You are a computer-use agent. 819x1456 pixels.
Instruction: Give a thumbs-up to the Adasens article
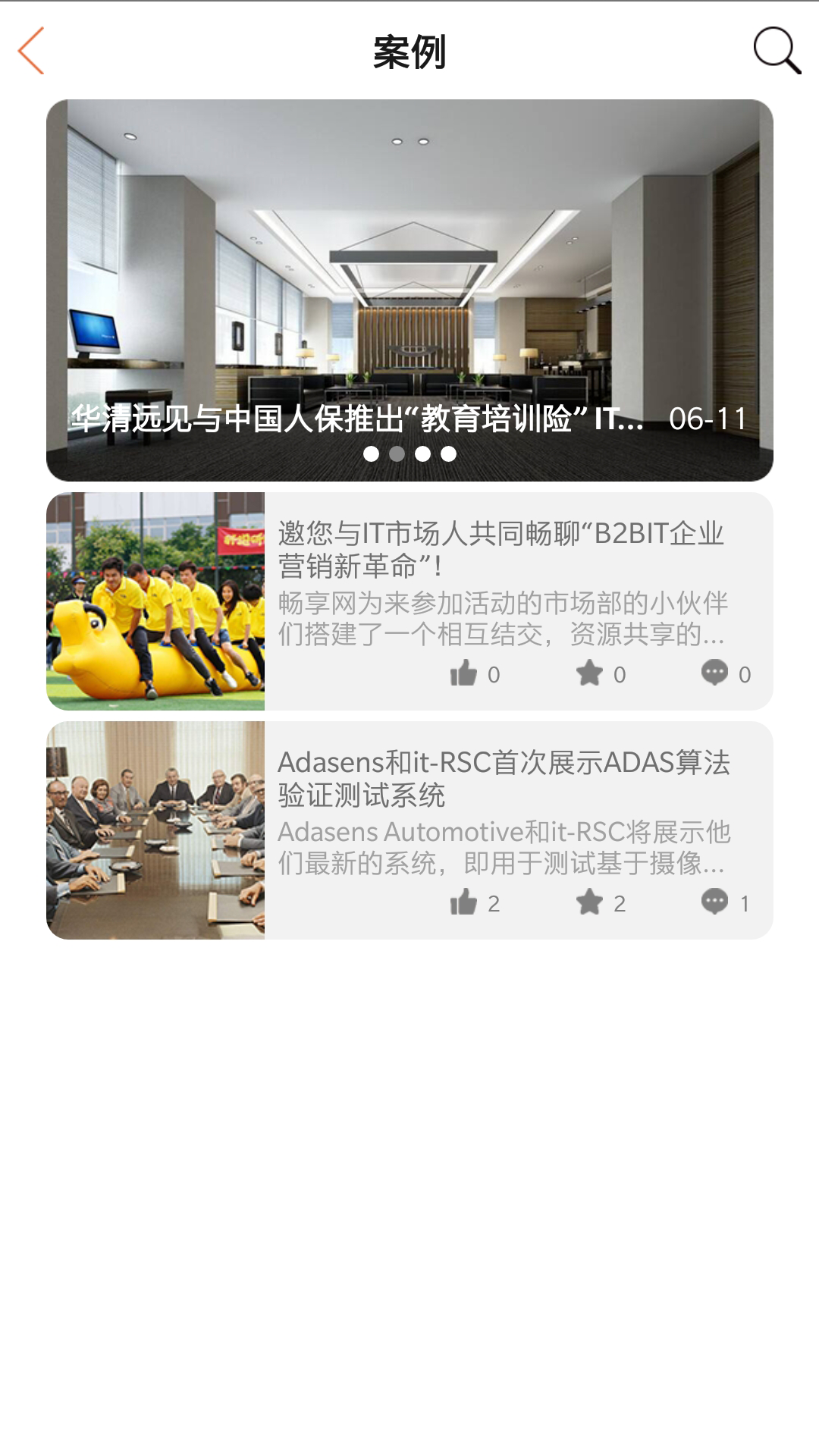pyautogui.click(x=465, y=902)
